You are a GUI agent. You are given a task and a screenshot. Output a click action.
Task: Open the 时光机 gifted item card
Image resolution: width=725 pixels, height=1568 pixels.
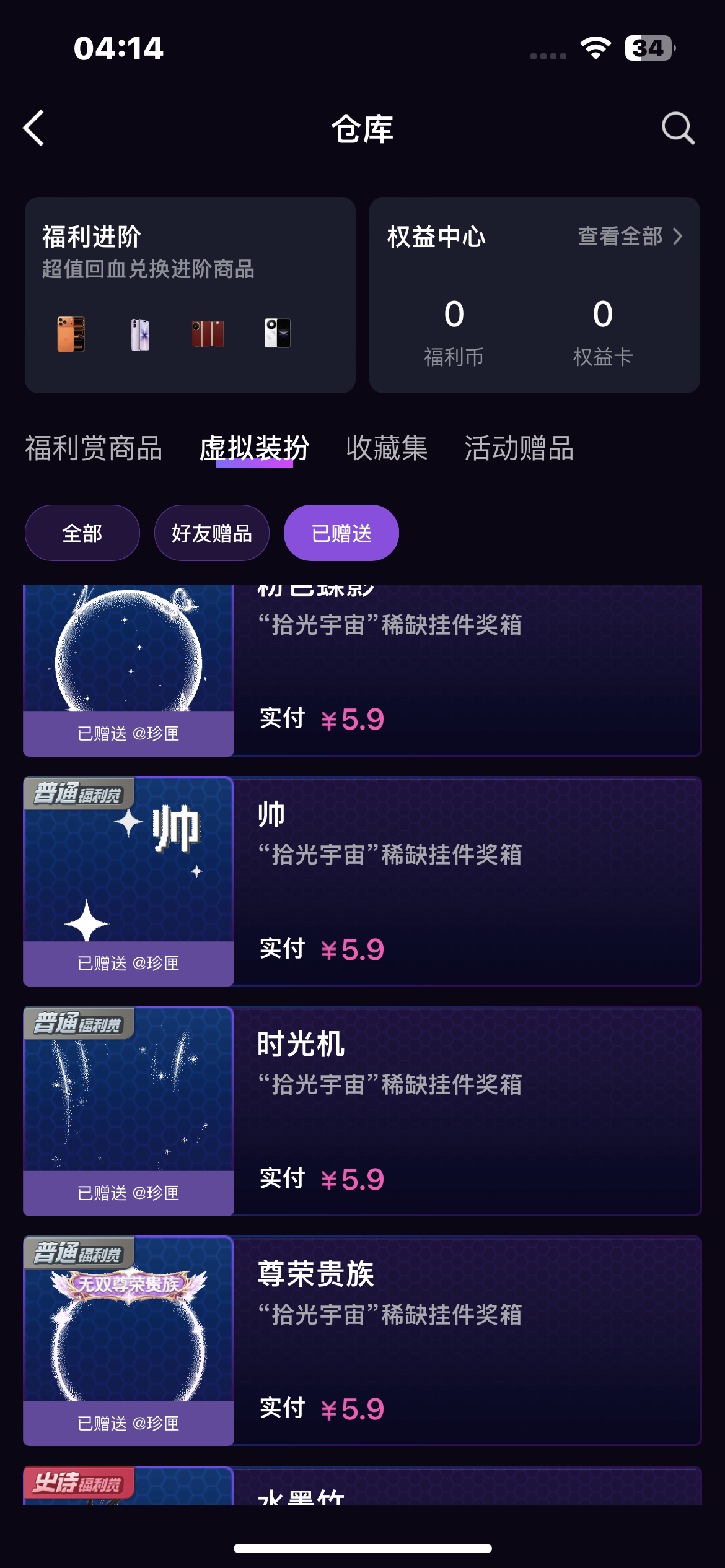[x=362, y=1111]
